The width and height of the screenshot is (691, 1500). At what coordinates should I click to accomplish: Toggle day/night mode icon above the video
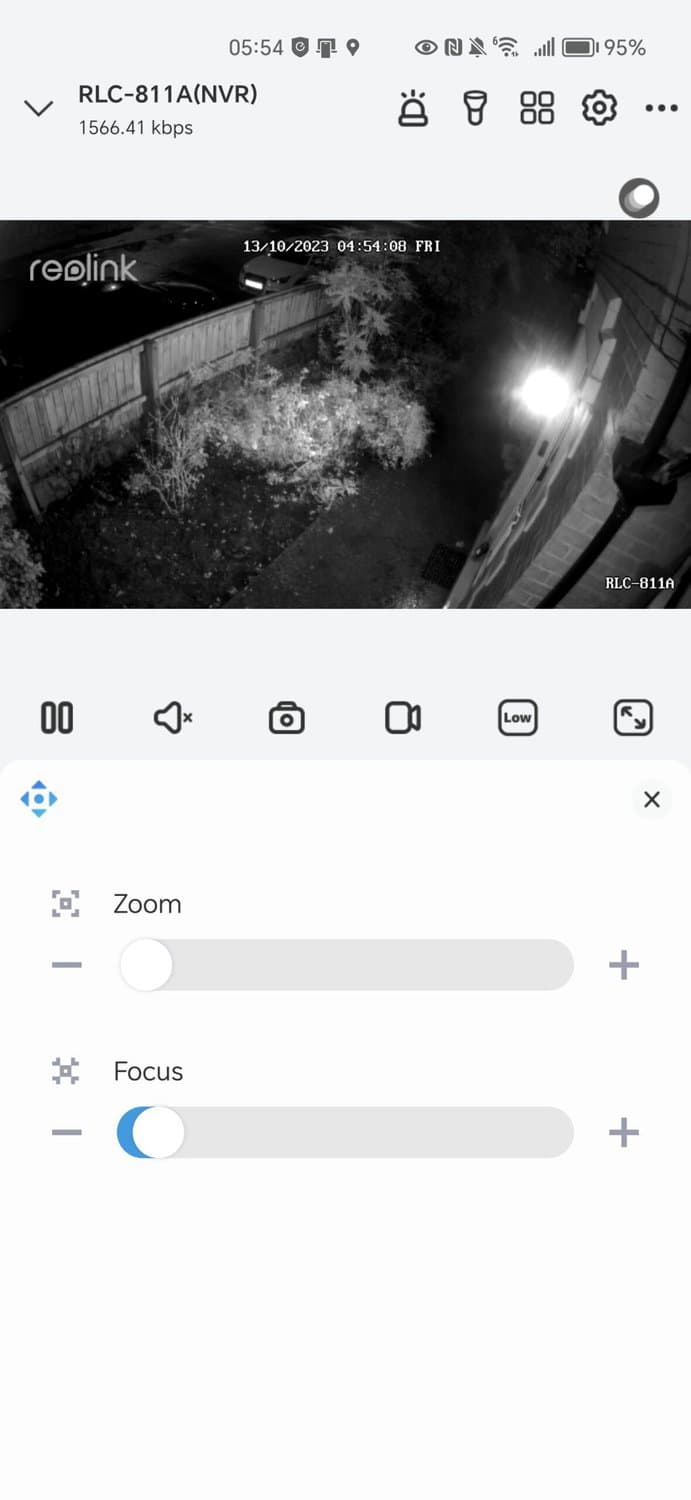(x=639, y=197)
